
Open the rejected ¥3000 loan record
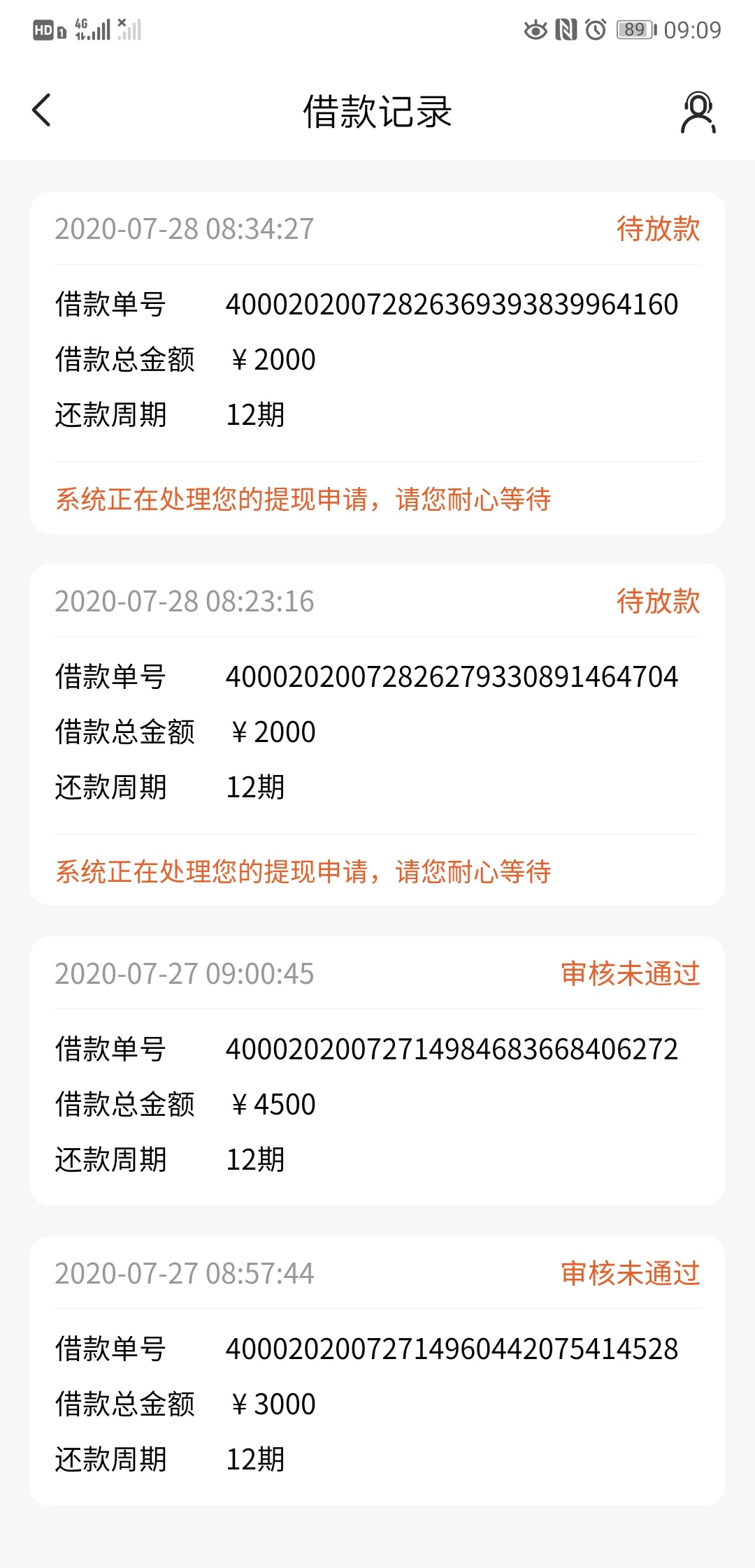tap(377, 1370)
